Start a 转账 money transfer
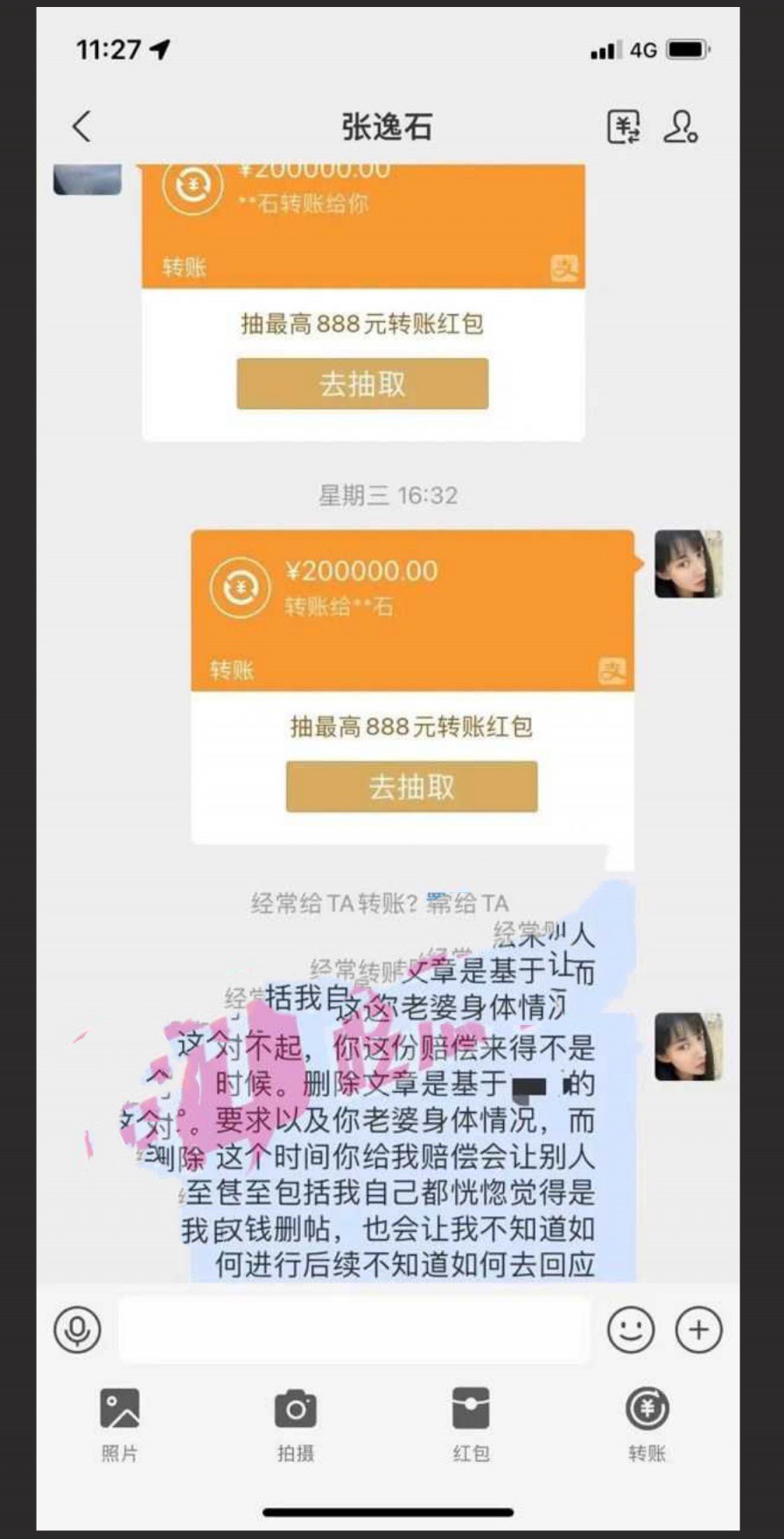 click(x=647, y=1423)
